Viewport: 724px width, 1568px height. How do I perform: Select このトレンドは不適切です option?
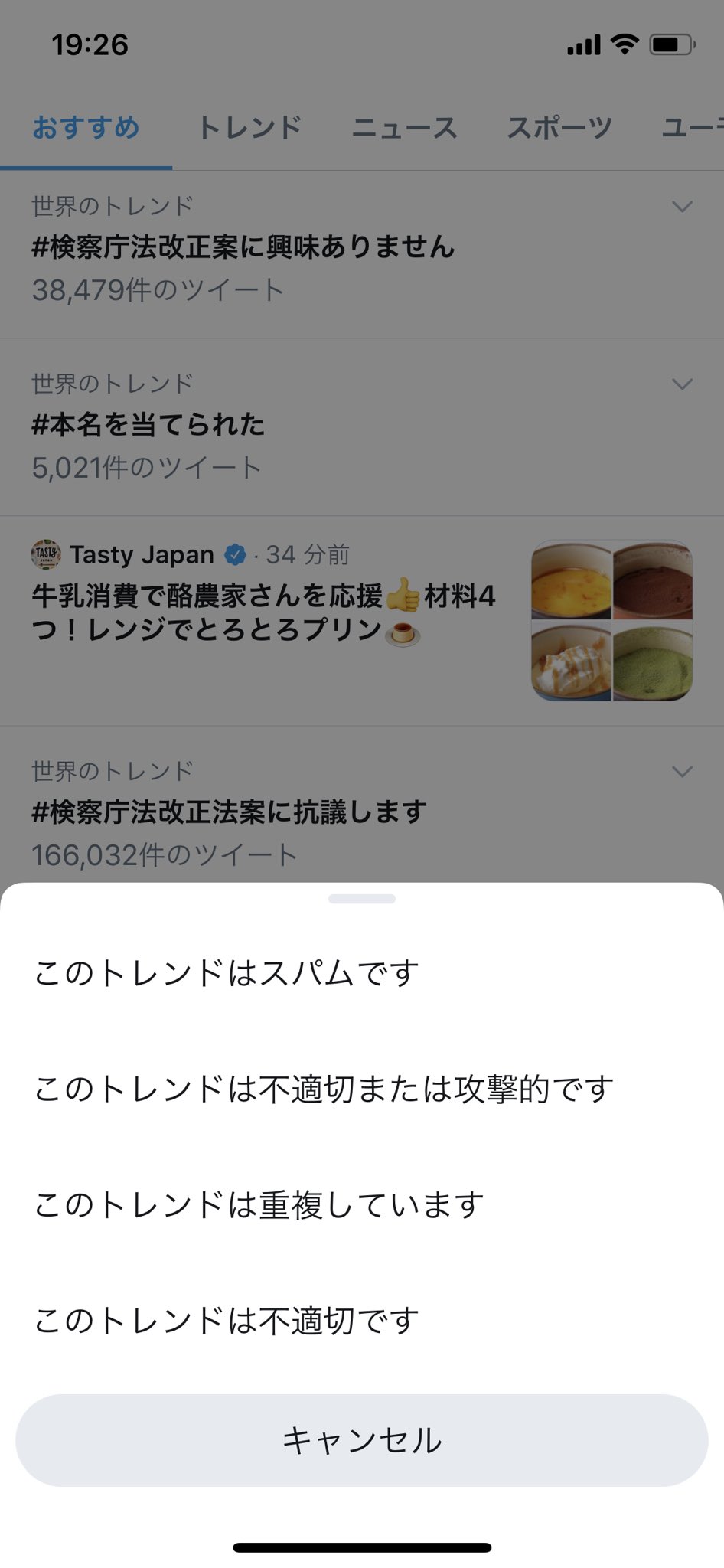(x=362, y=1320)
